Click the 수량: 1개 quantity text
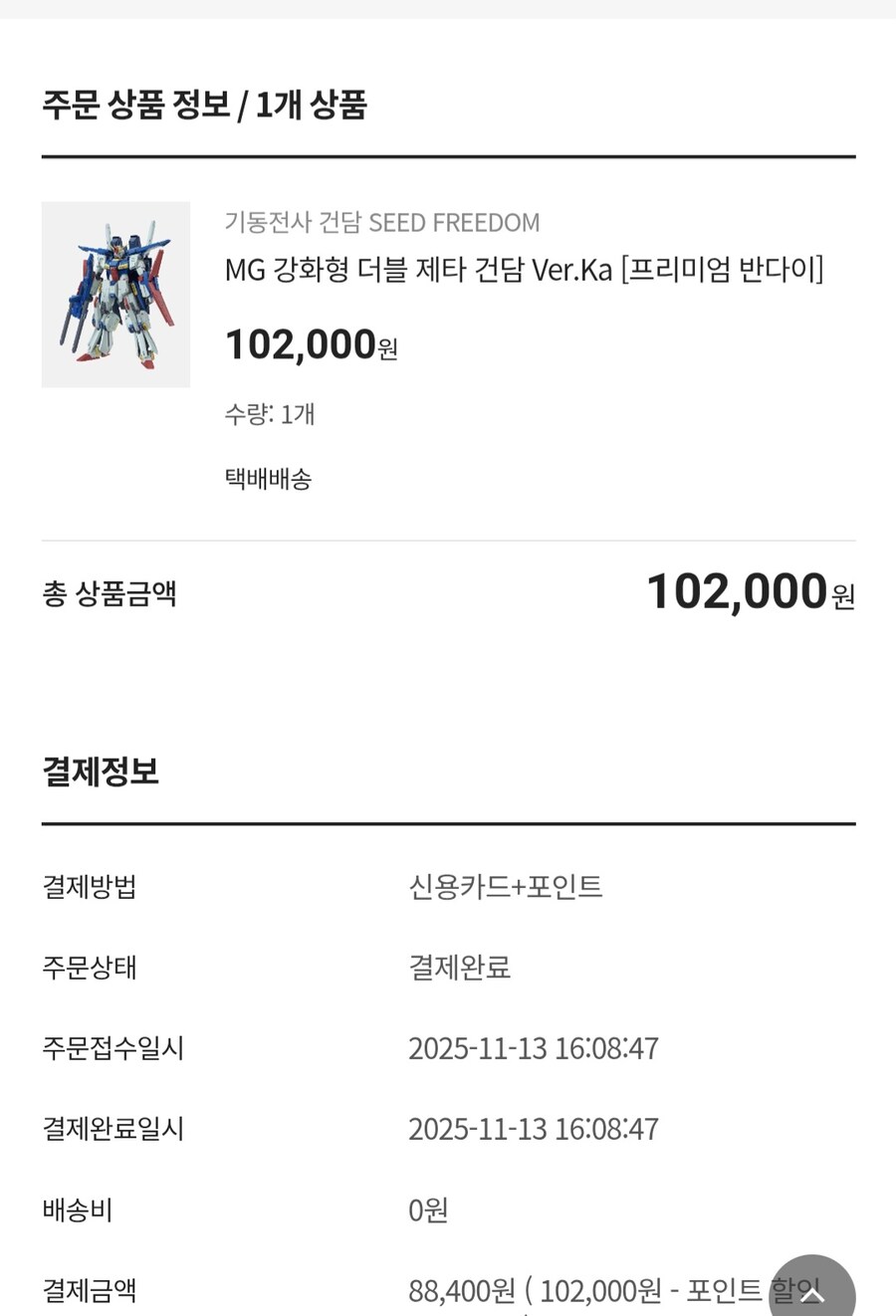 coord(268,414)
